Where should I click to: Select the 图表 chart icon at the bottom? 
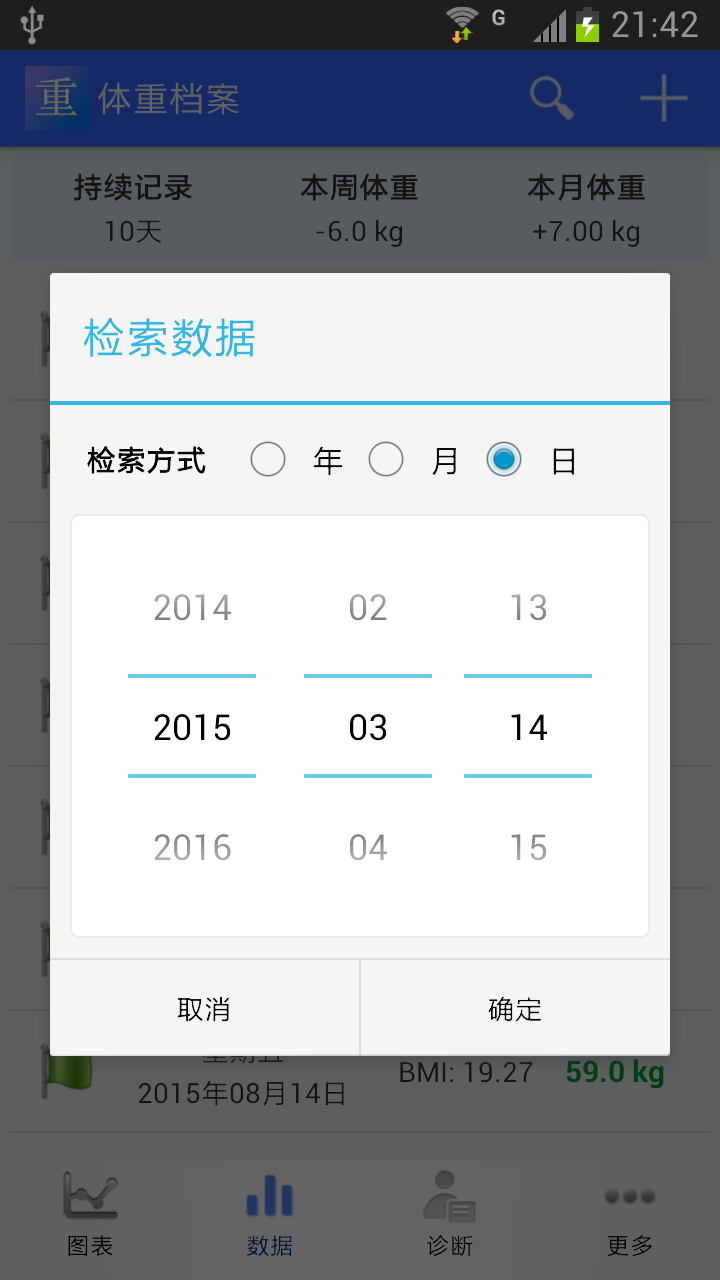pyautogui.click(x=90, y=1196)
